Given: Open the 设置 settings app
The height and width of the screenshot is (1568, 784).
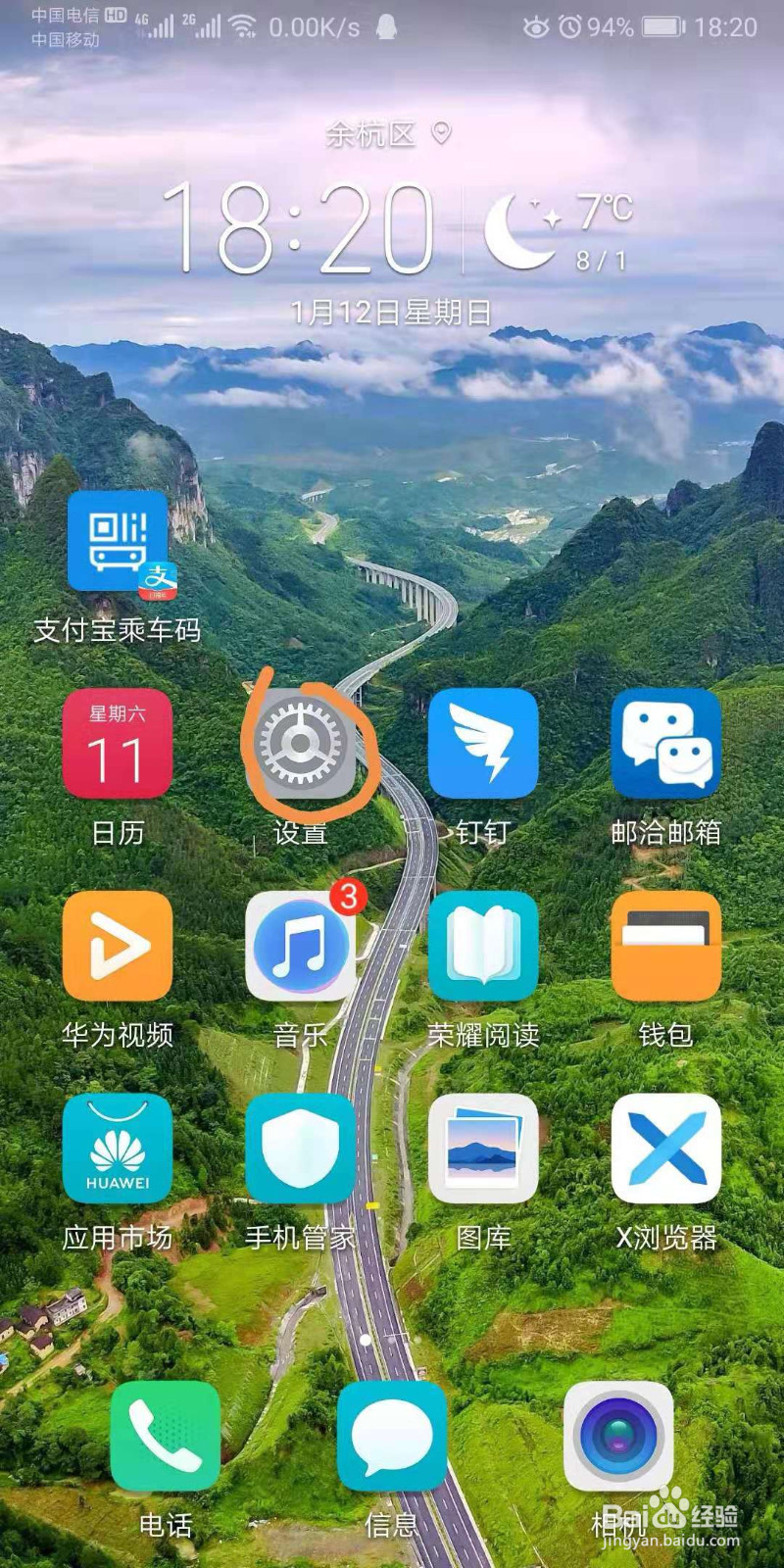Looking at the screenshot, I should coord(299,745).
